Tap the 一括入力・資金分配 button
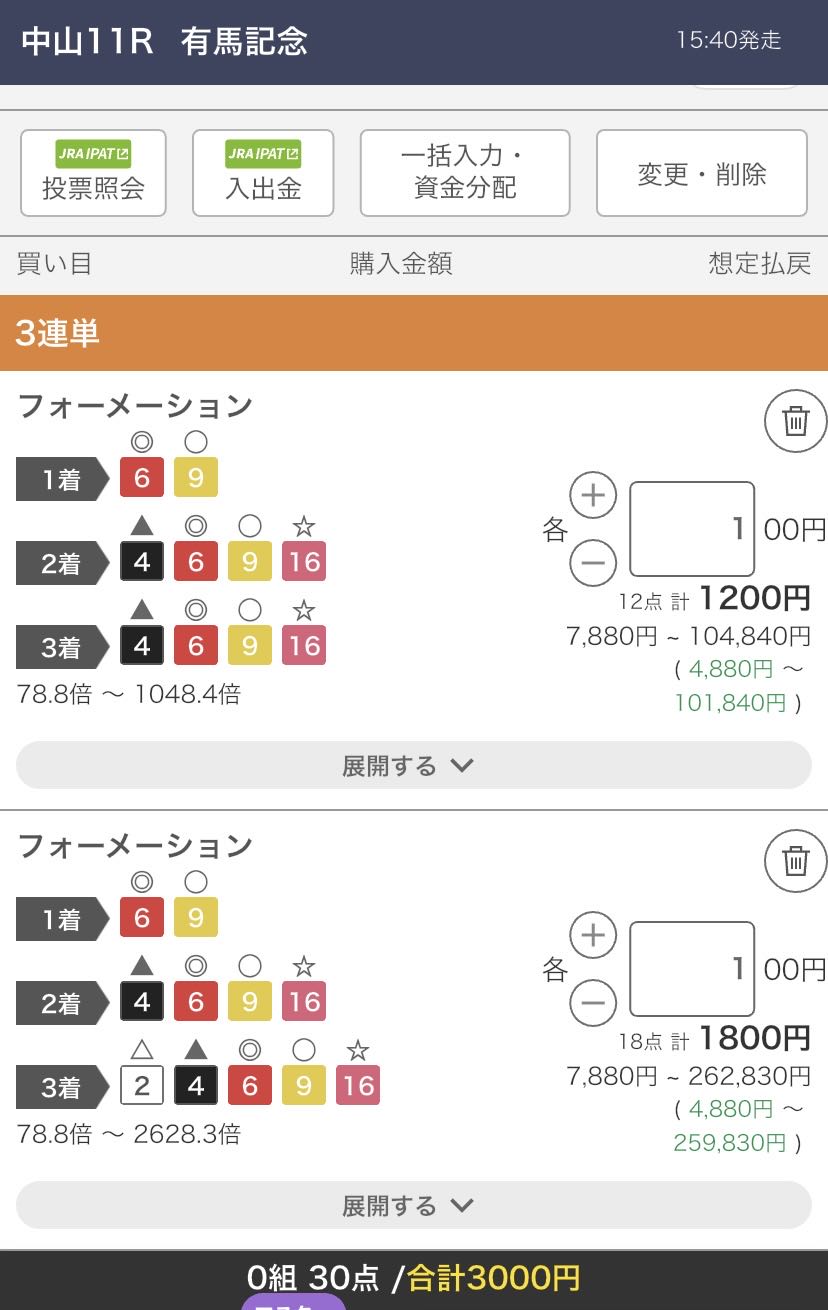The height and width of the screenshot is (1310, 828). pyautogui.click(x=465, y=173)
